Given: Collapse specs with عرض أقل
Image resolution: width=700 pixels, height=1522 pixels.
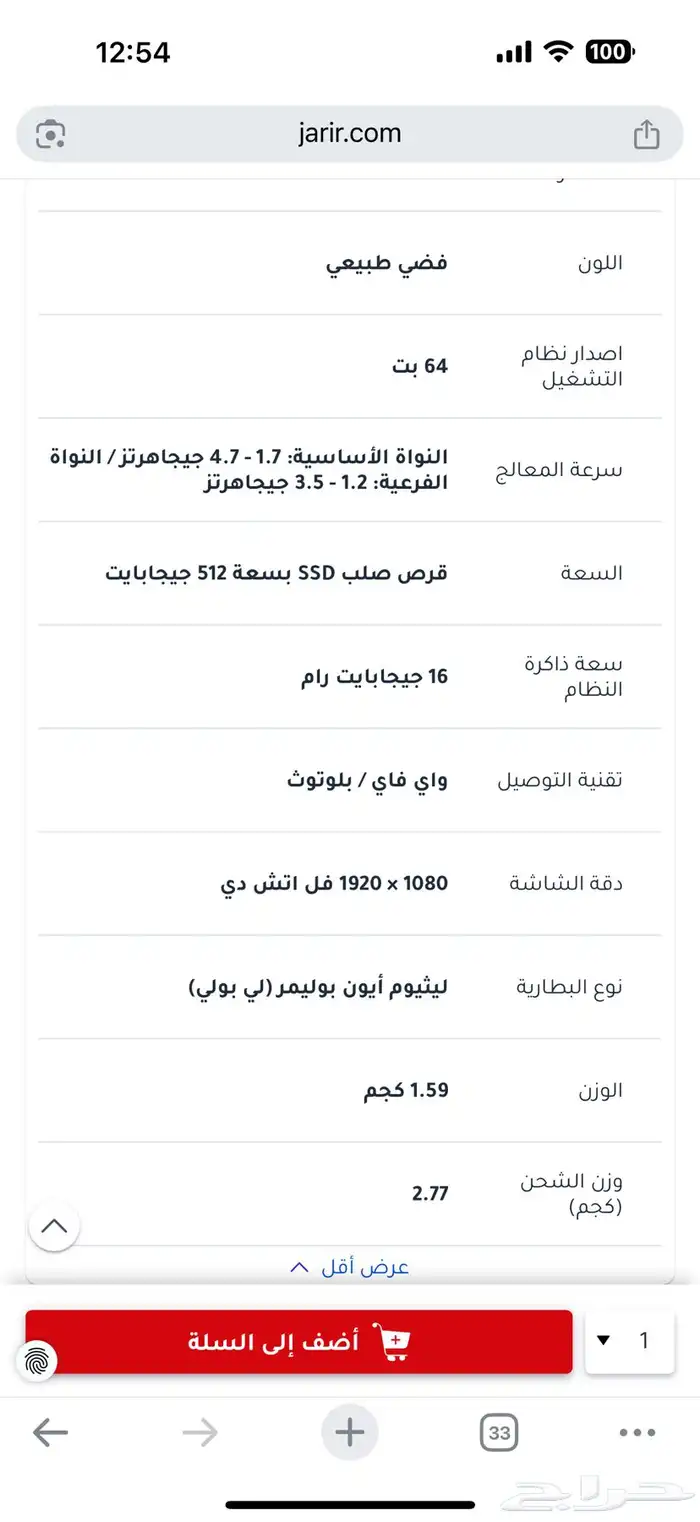Looking at the screenshot, I should 349,1267.
